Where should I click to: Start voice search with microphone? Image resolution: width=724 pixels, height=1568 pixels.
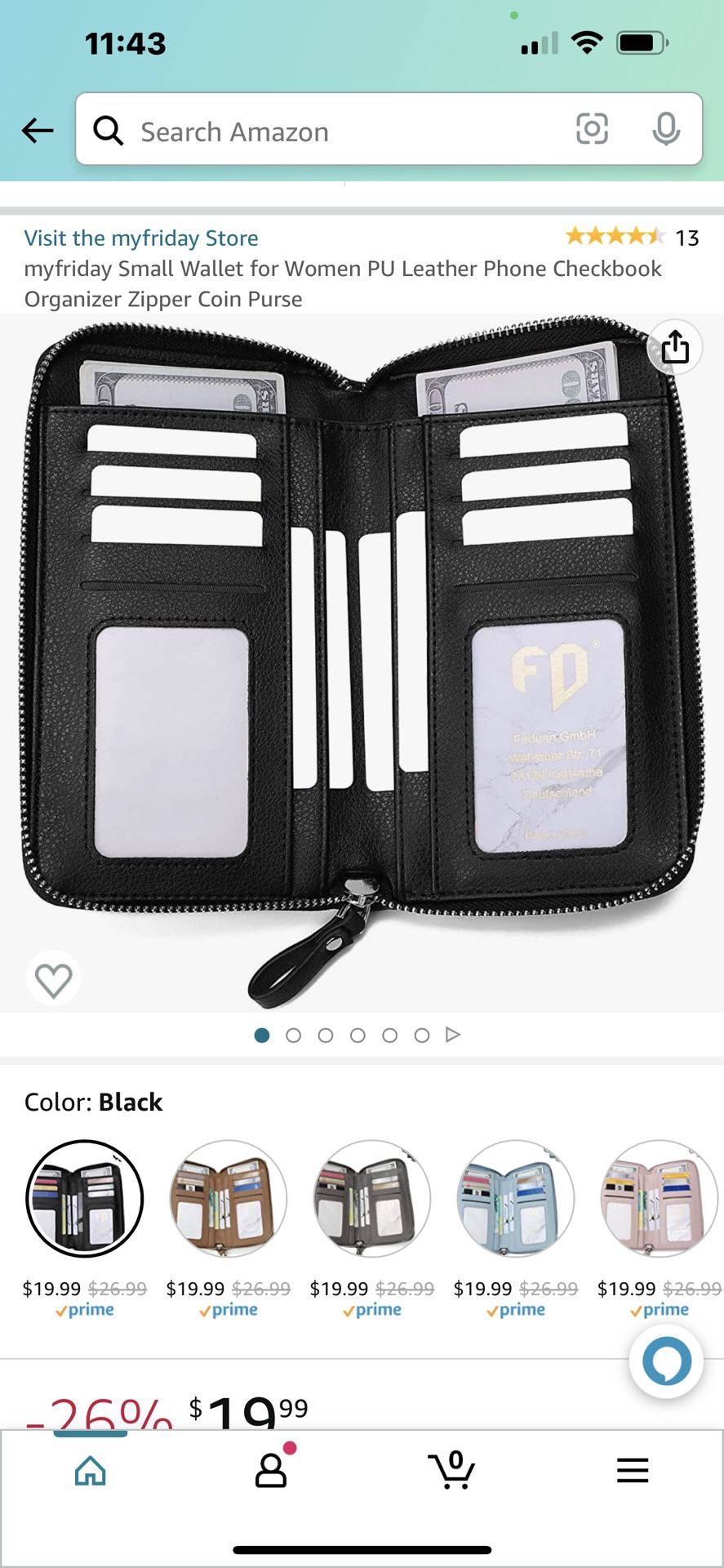[666, 129]
